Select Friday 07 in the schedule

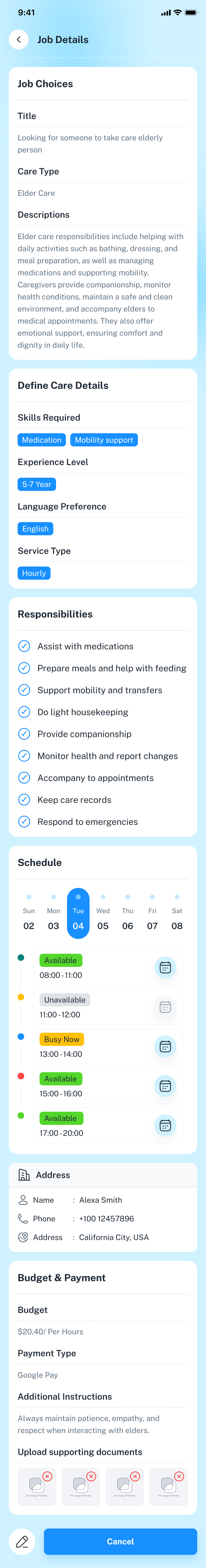pyautogui.click(x=152, y=914)
